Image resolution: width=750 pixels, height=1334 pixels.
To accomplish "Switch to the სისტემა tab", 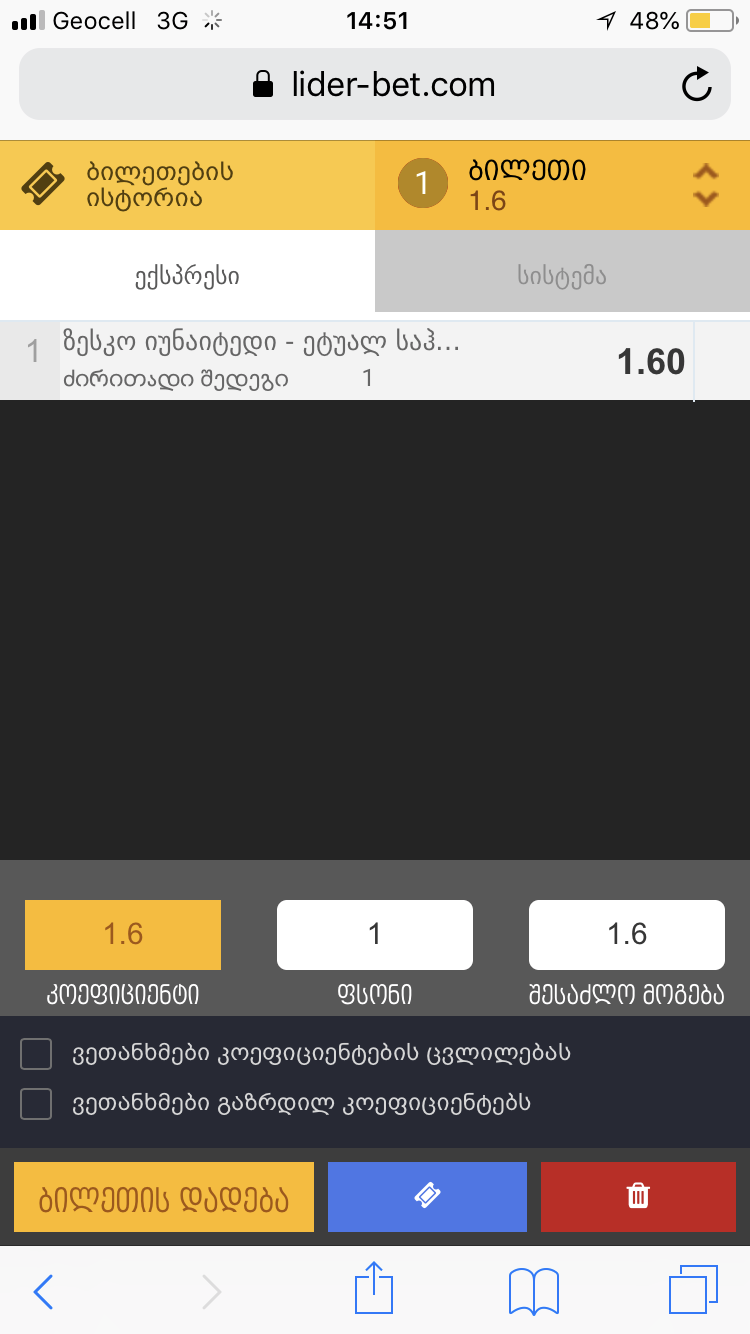I will tap(562, 276).
